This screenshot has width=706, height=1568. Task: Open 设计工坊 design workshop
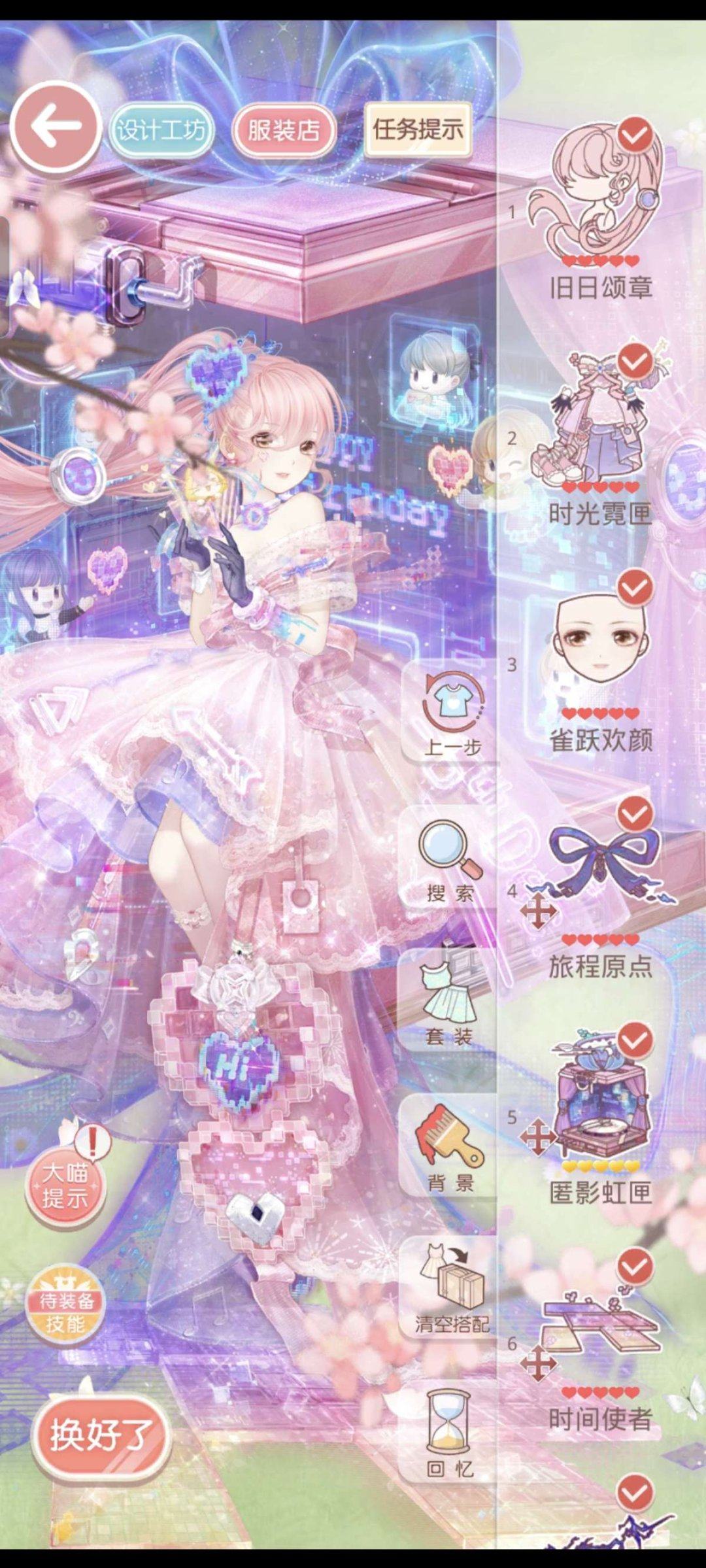pyautogui.click(x=161, y=129)
